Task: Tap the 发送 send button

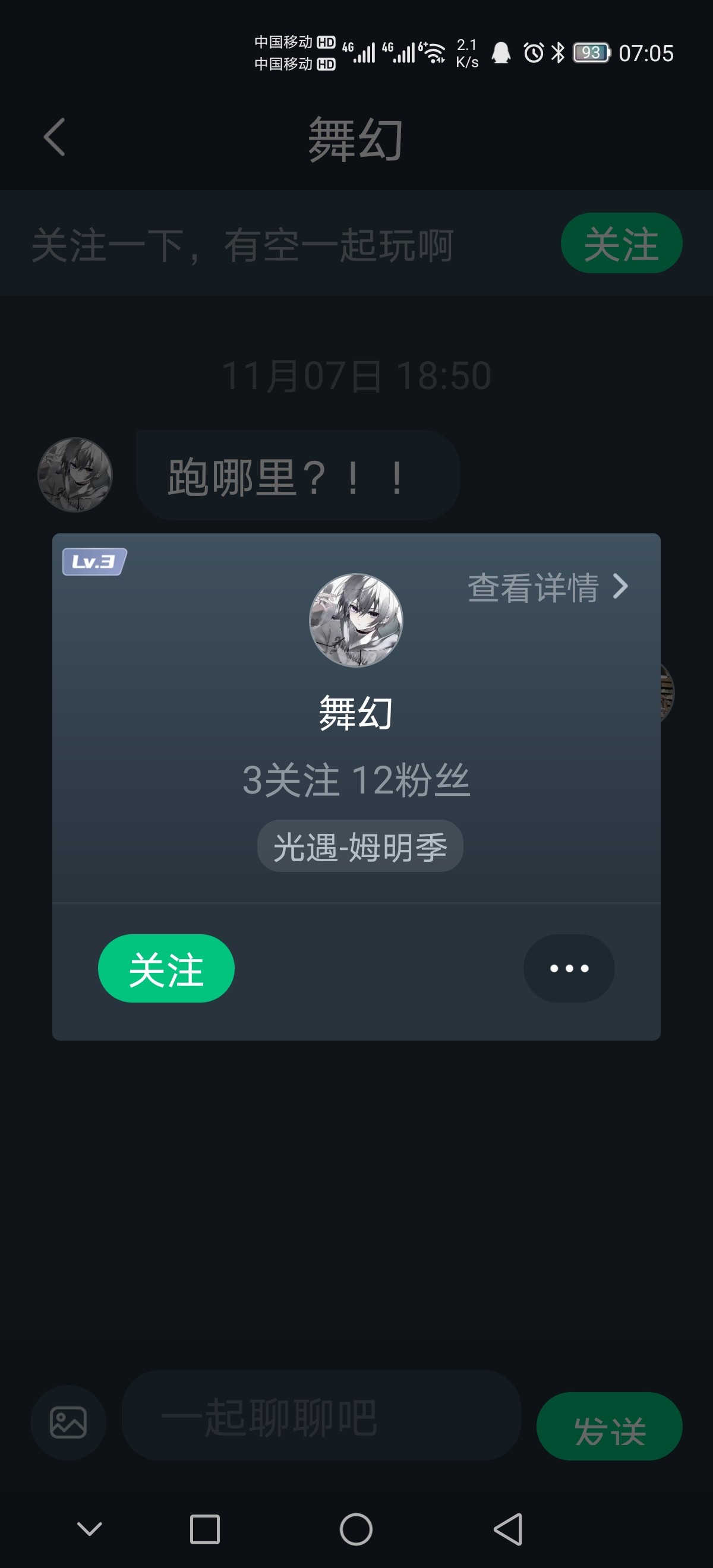Action: [x=609, y=1426]
